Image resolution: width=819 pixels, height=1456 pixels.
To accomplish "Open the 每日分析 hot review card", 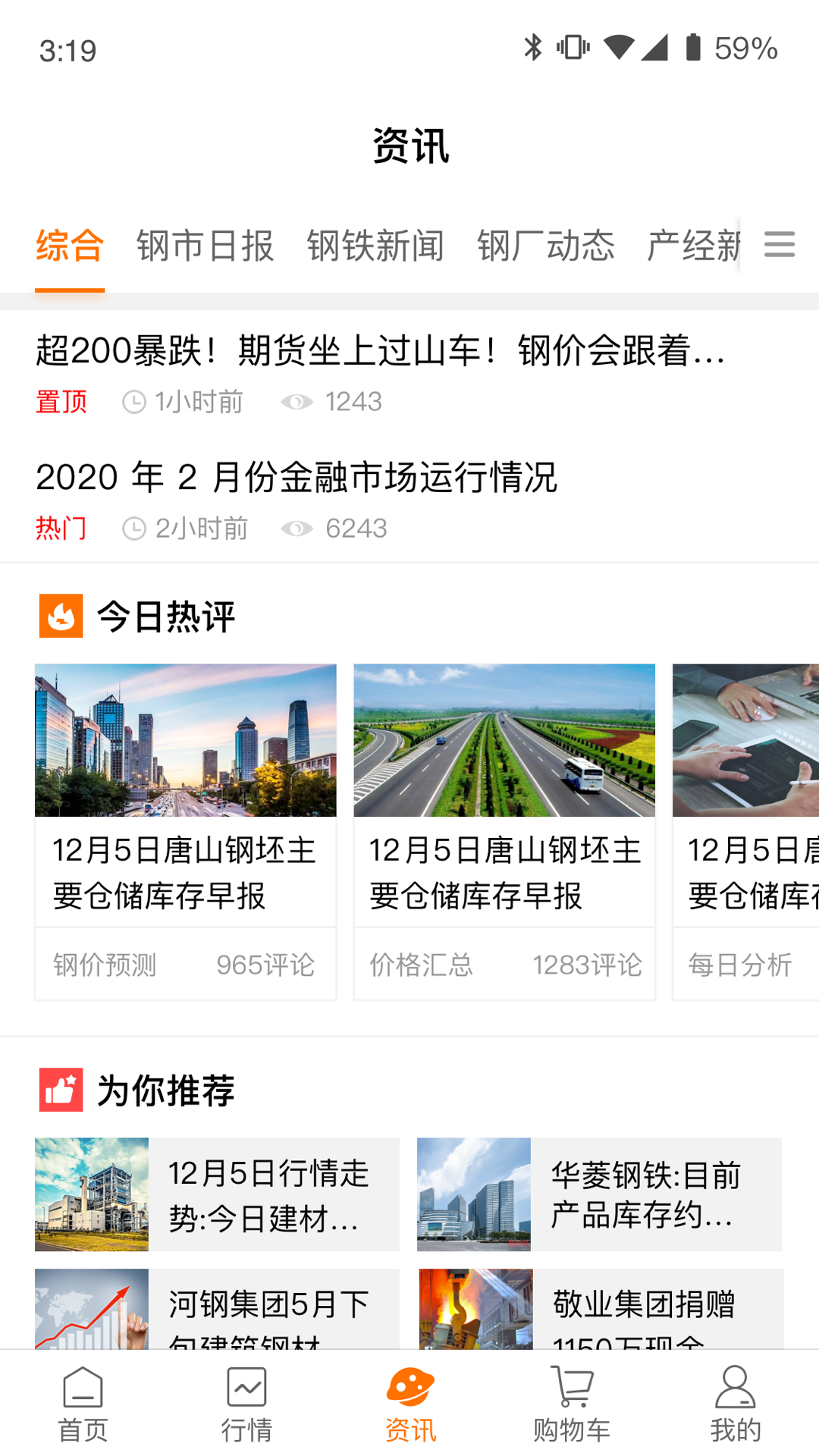I will pyautogui.click(x=745, y=832).
